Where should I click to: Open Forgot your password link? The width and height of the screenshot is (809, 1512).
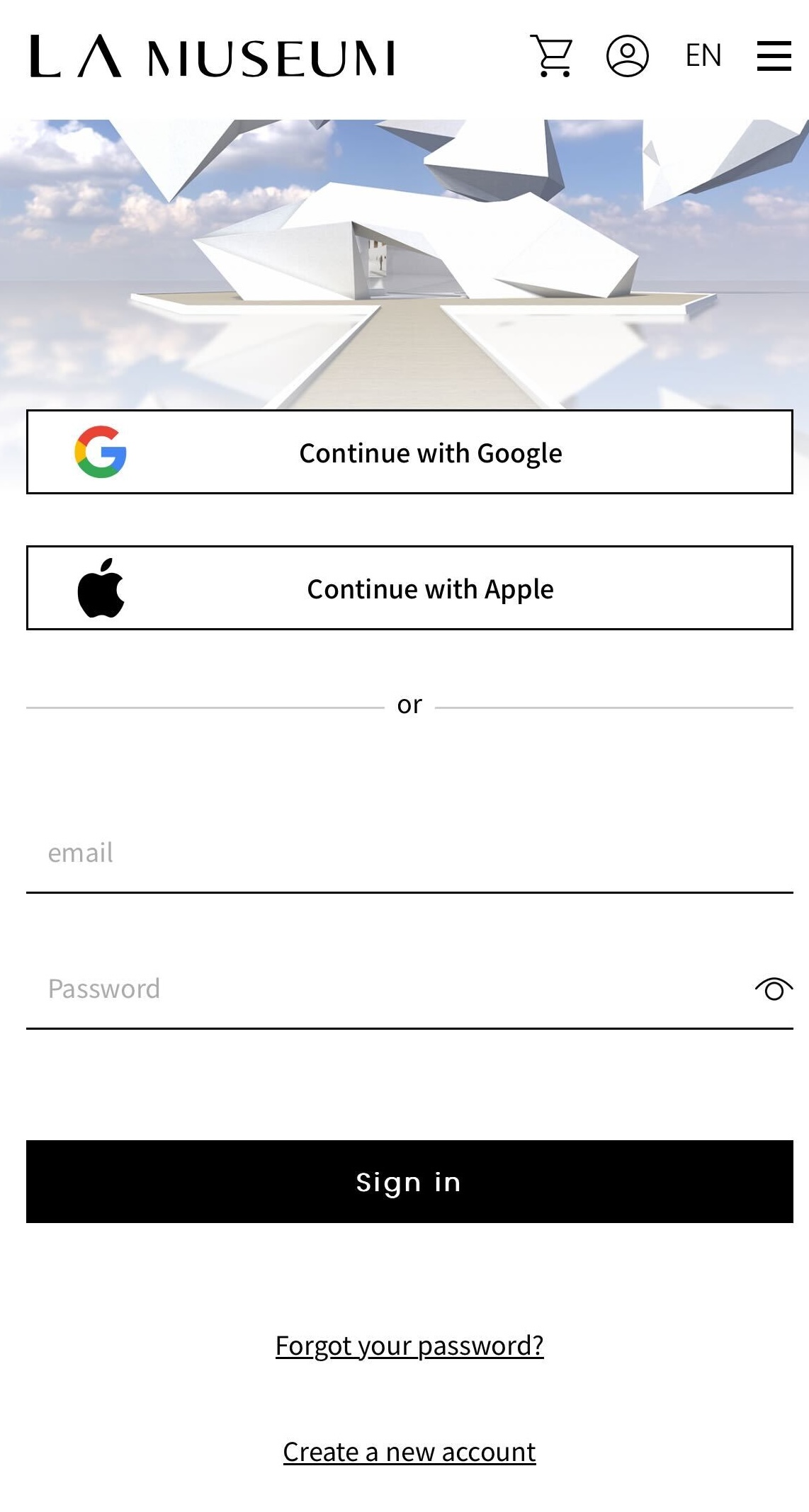click(x=409, y=1346)
